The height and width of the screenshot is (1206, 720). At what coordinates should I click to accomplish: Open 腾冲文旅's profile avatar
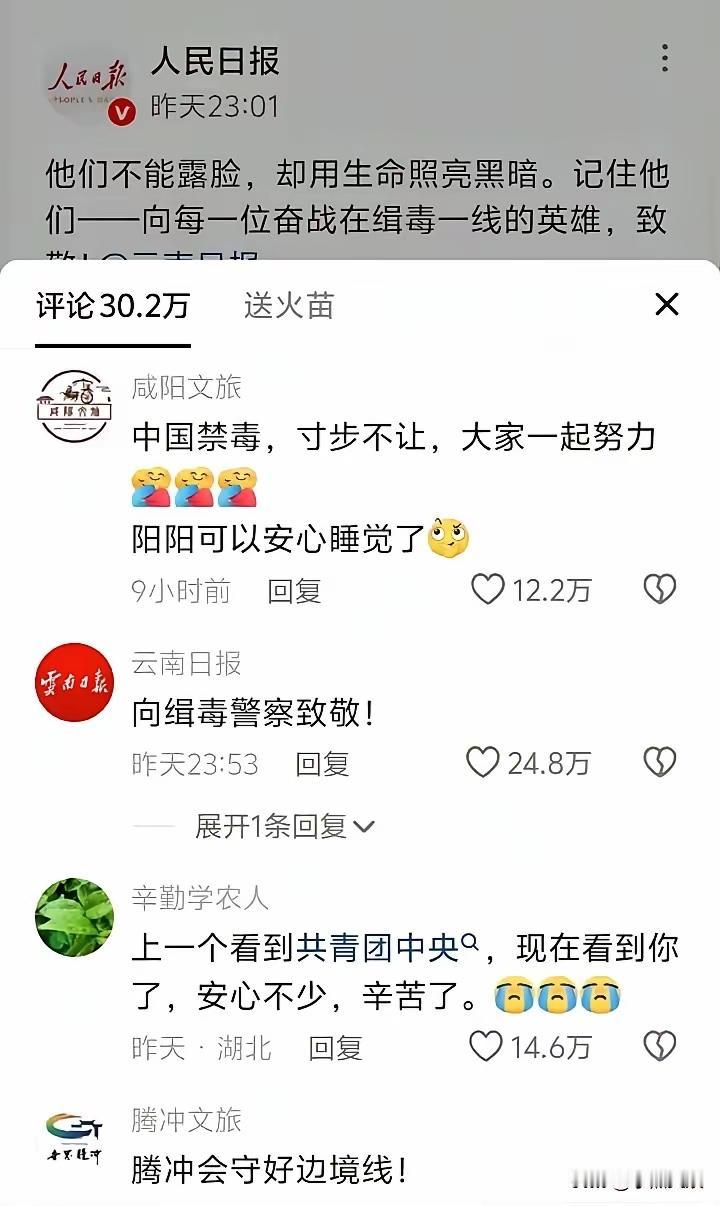74,1133
